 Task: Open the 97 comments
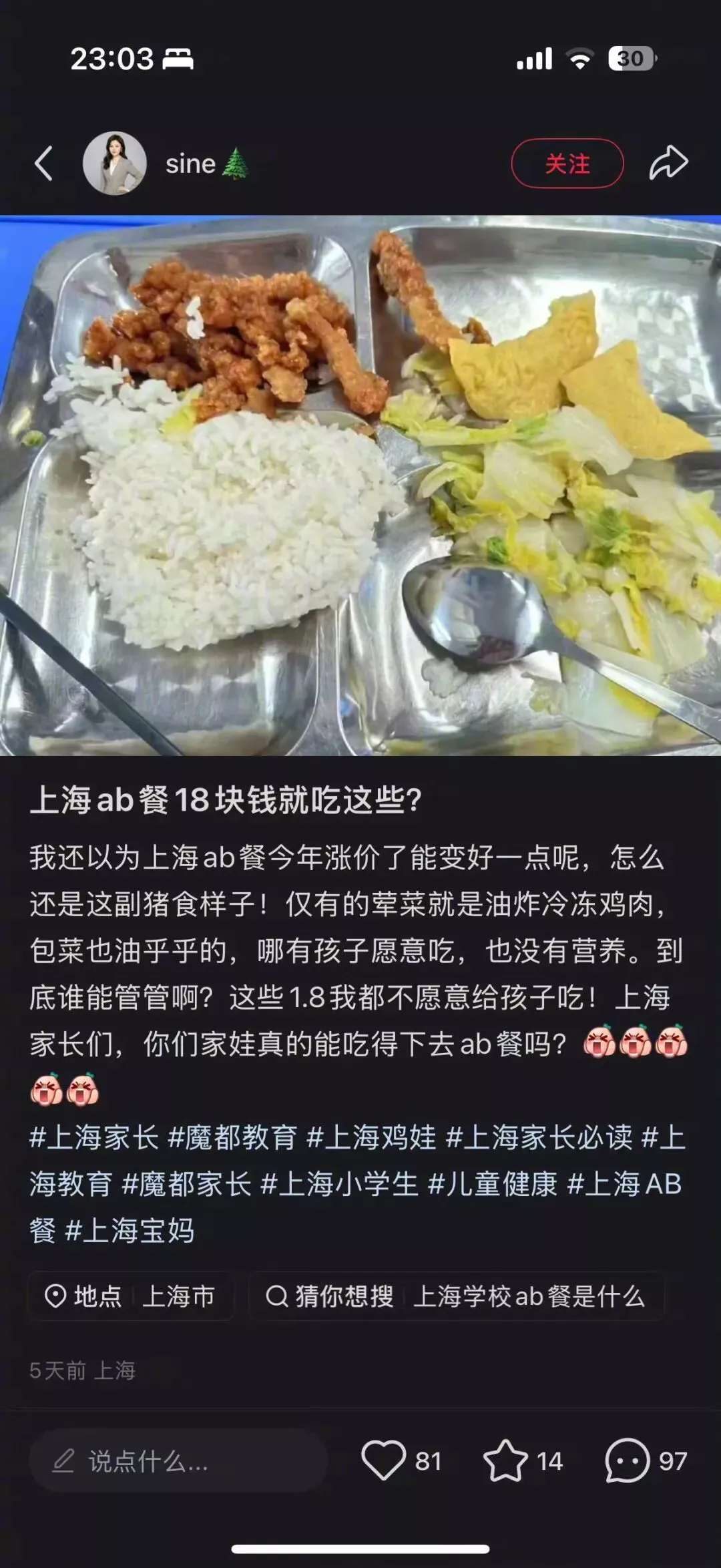[628, 1460]
